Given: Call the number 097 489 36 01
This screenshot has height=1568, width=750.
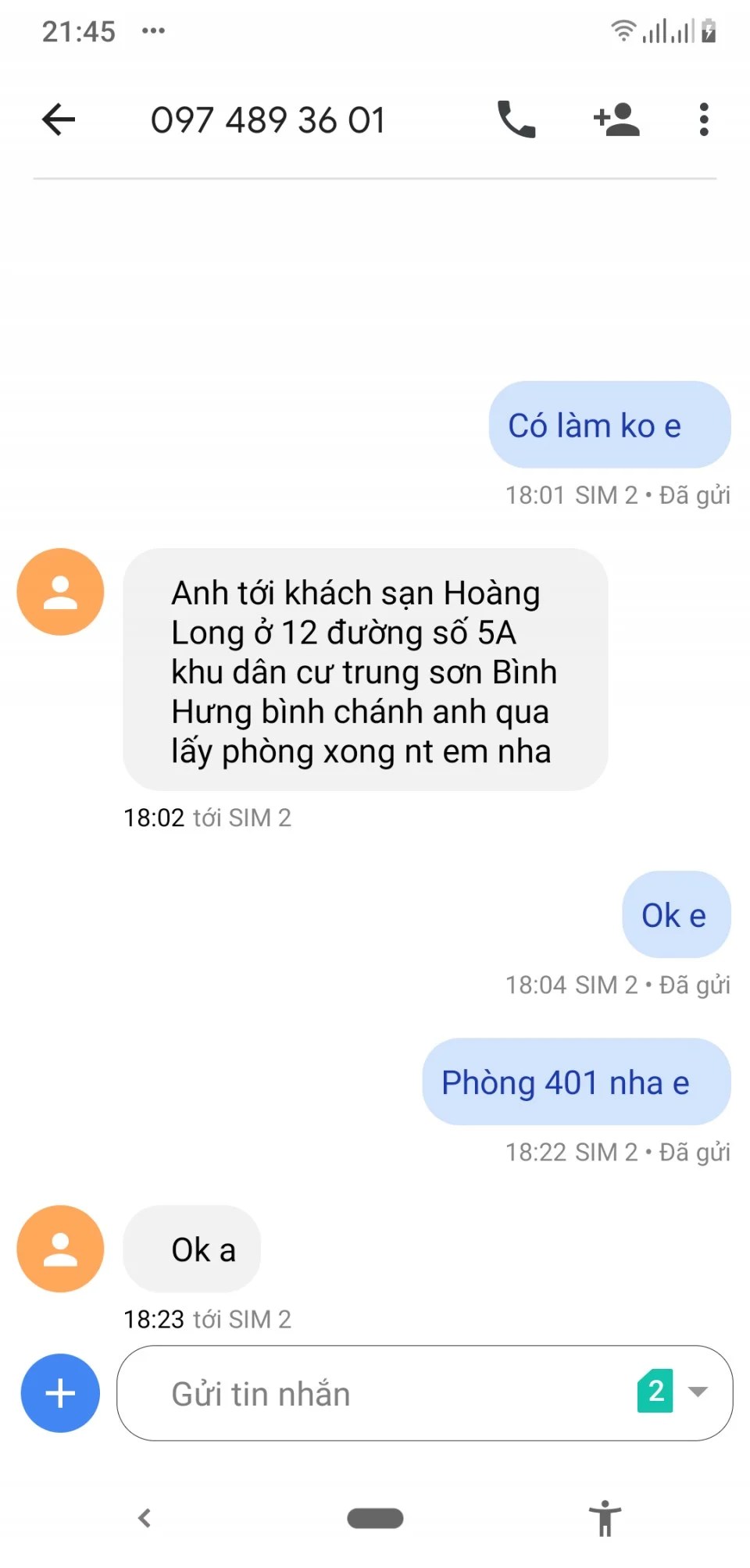Looking at the screenshot, I should (516, 120).
